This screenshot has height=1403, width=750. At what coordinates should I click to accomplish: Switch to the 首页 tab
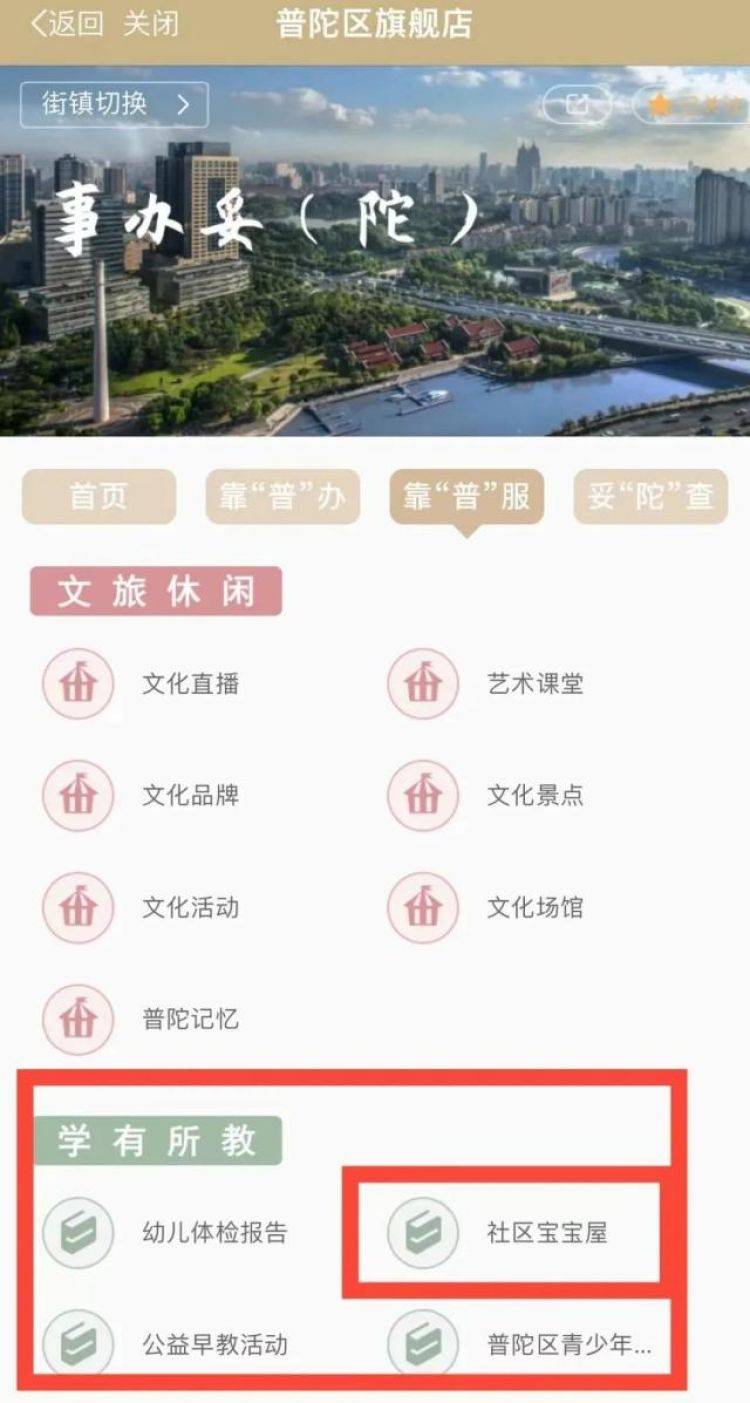99,497
